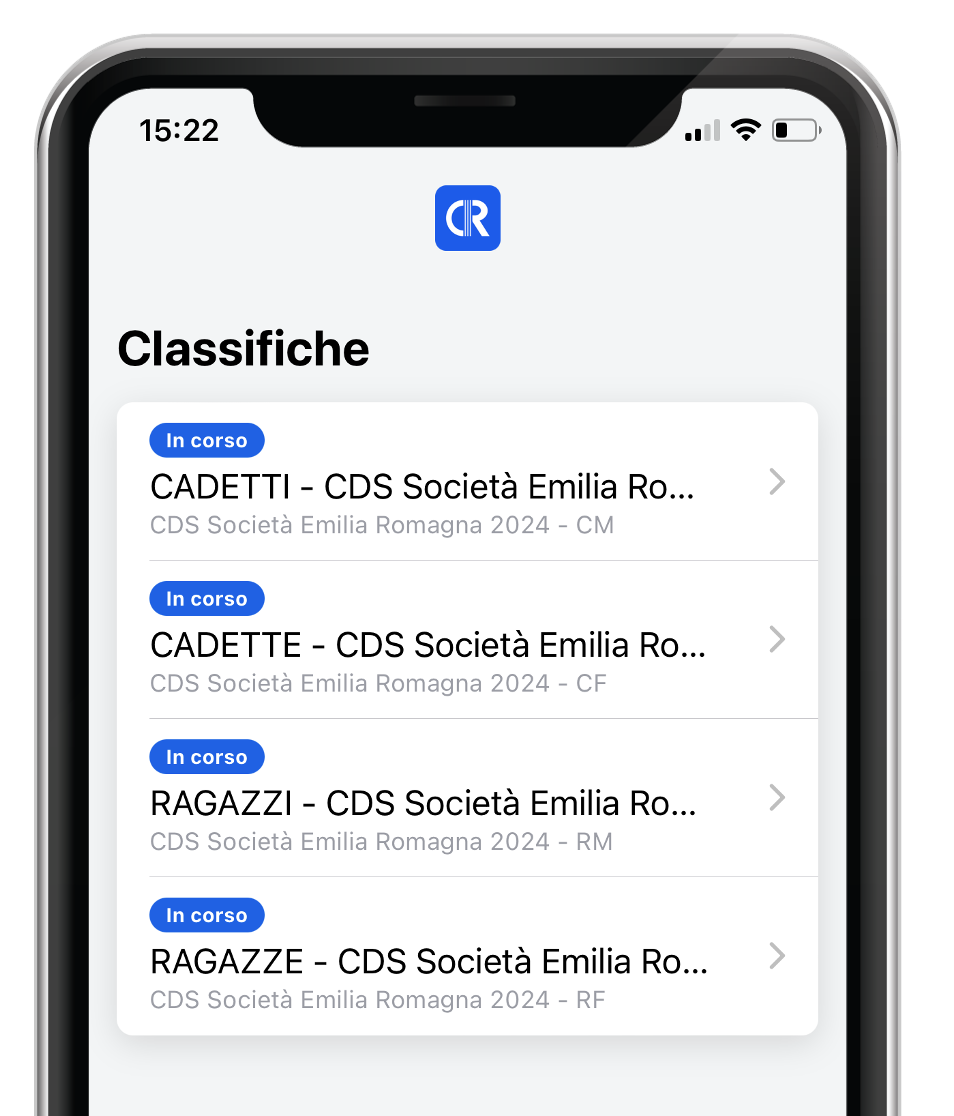Open the CADETTE standings row
The image size is (954, 1116).
(x=467, y=641)
